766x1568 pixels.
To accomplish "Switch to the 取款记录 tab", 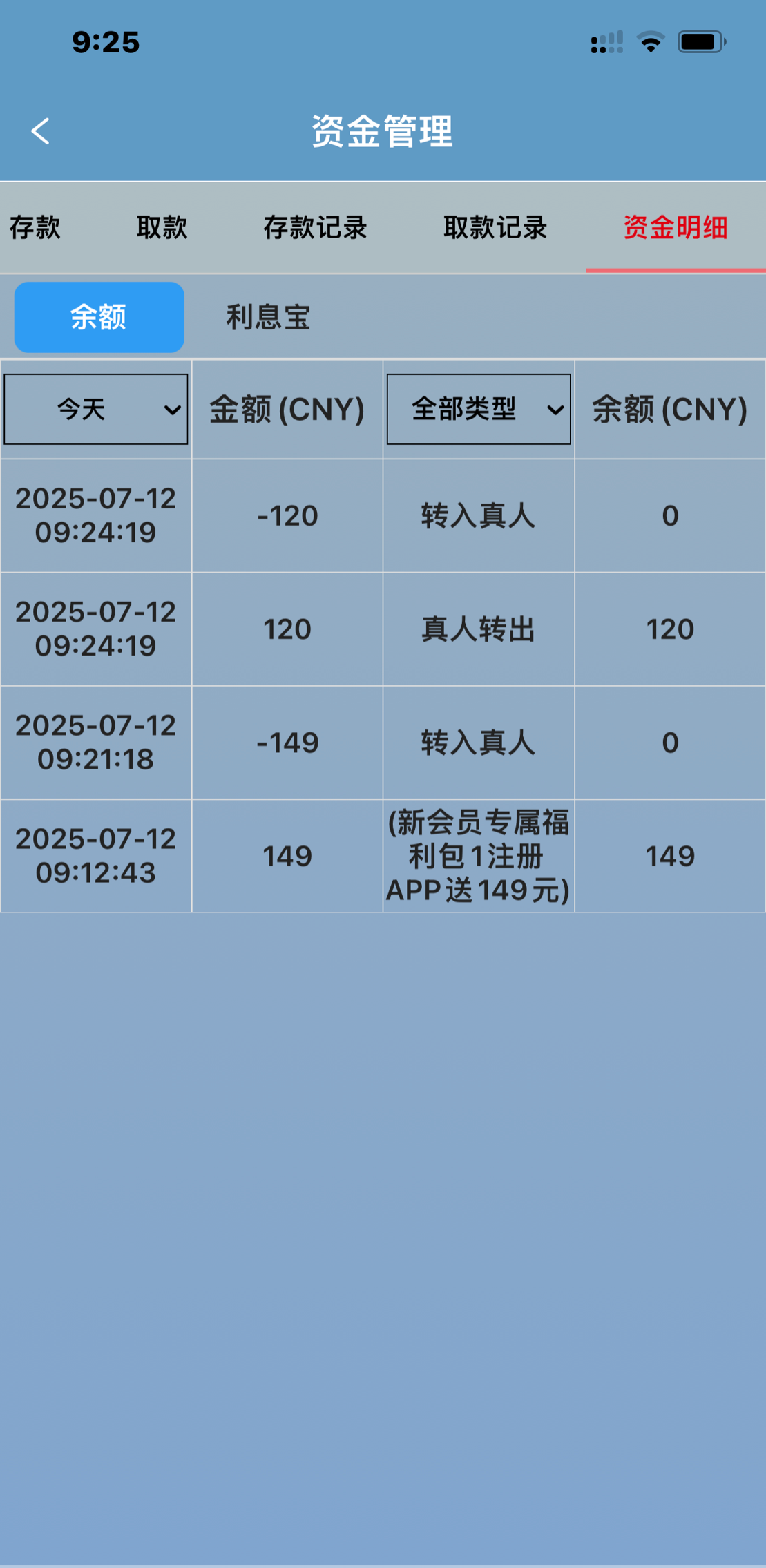I will coord(495,227).
